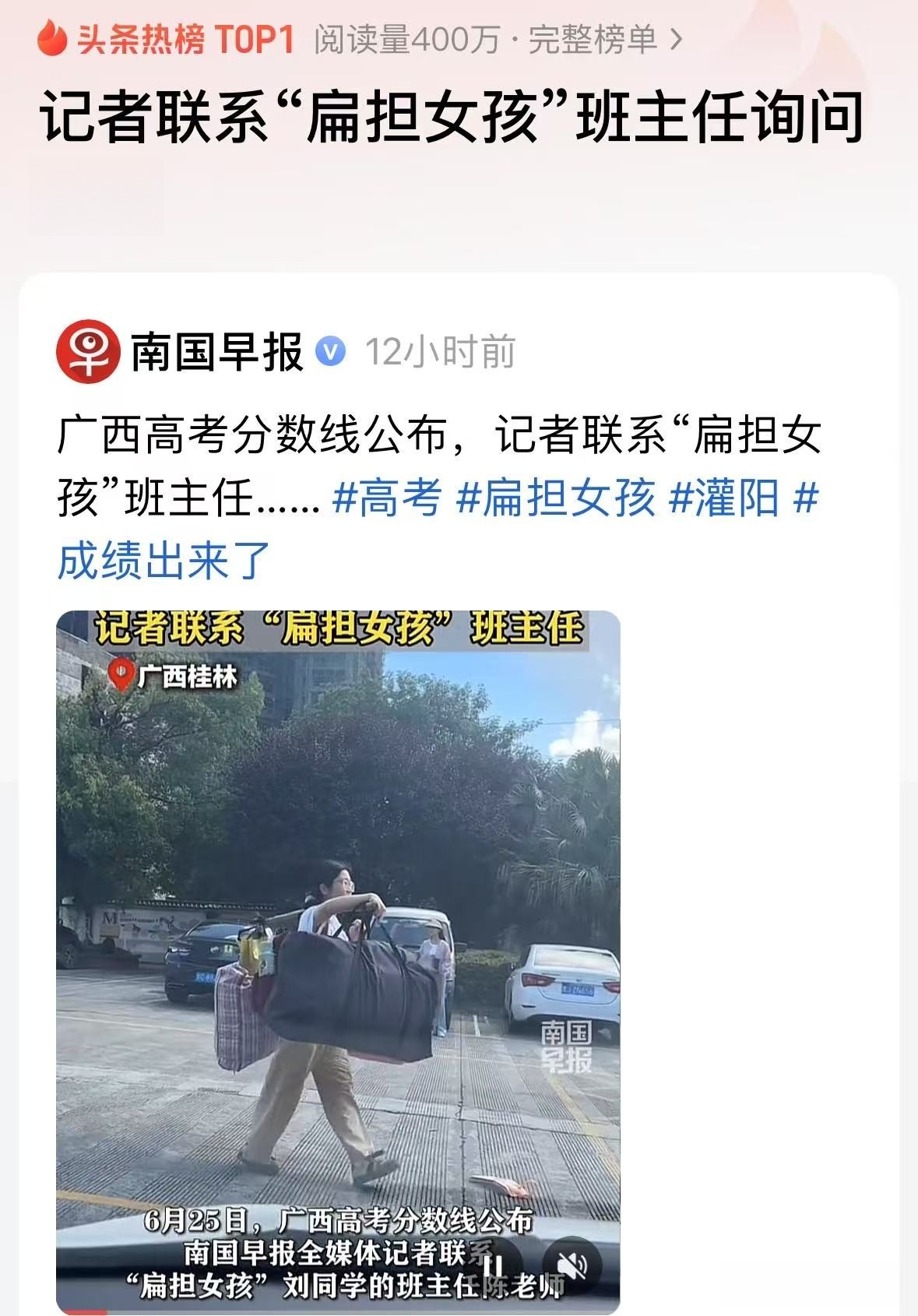The image size is (918, 1316).
Task: Unmute the video sound
Action: [573, 1267]
